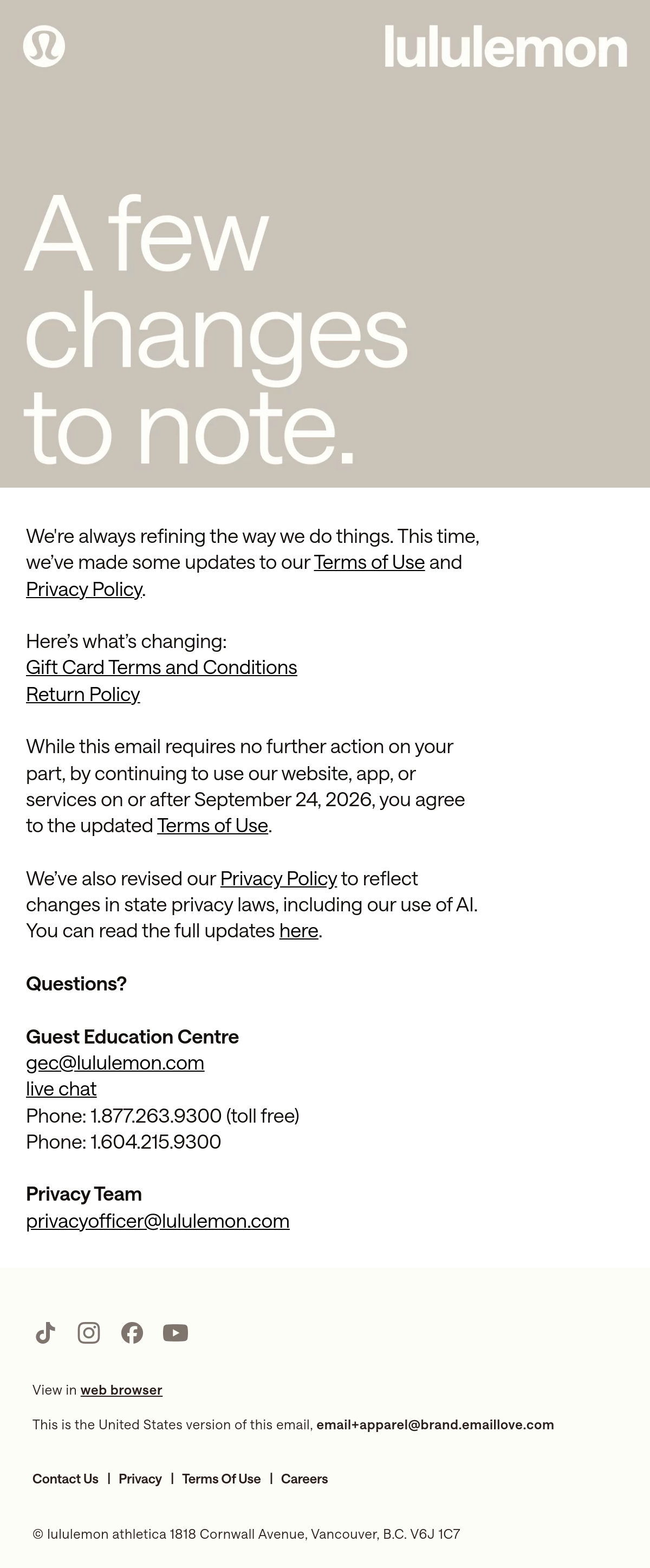
Task: Read full updates via the 'here' link
Action: [299, 931]
